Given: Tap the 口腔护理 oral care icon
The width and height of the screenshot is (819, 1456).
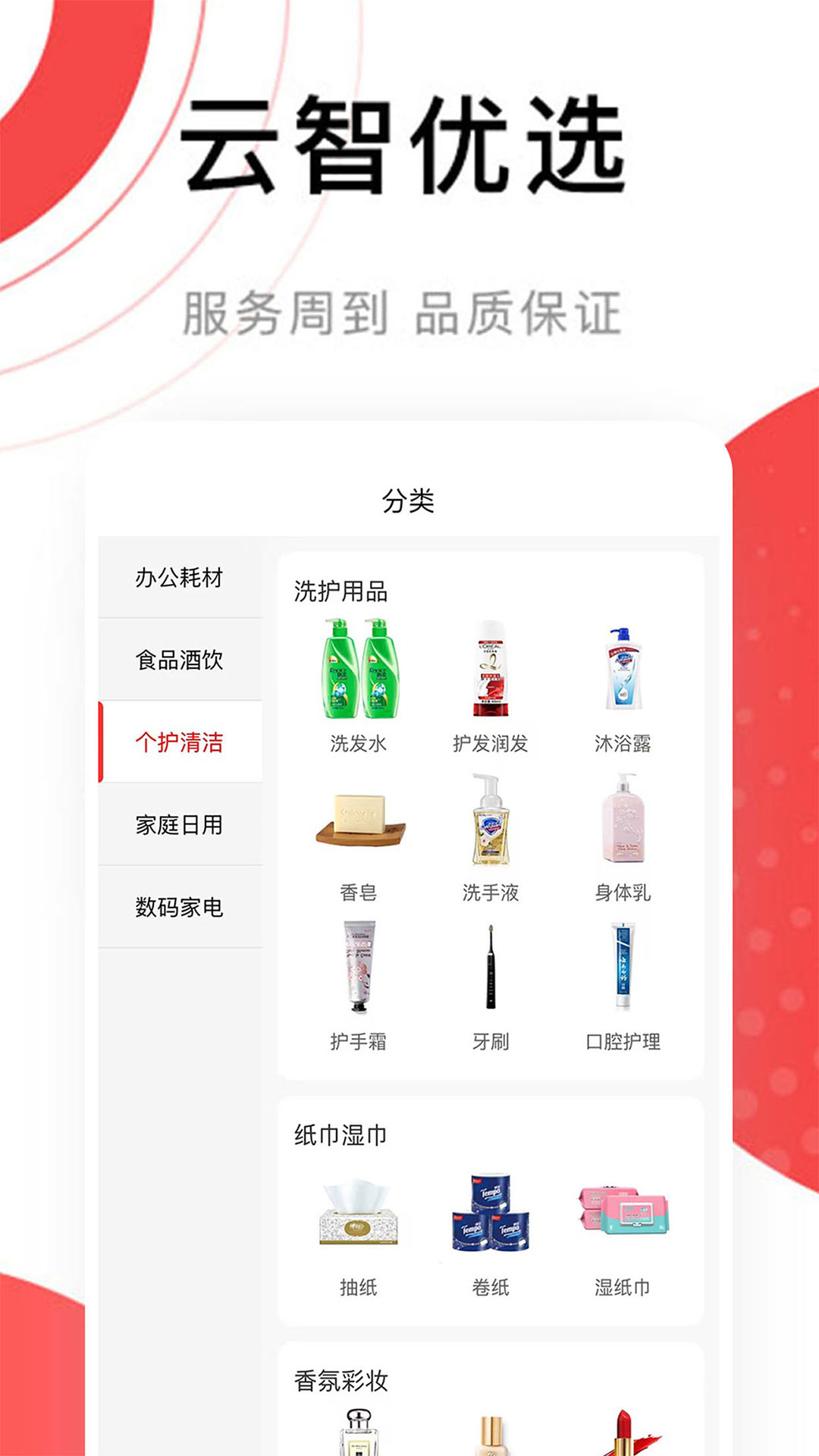Looking at the screenshot, I should [x=623, y=974].
